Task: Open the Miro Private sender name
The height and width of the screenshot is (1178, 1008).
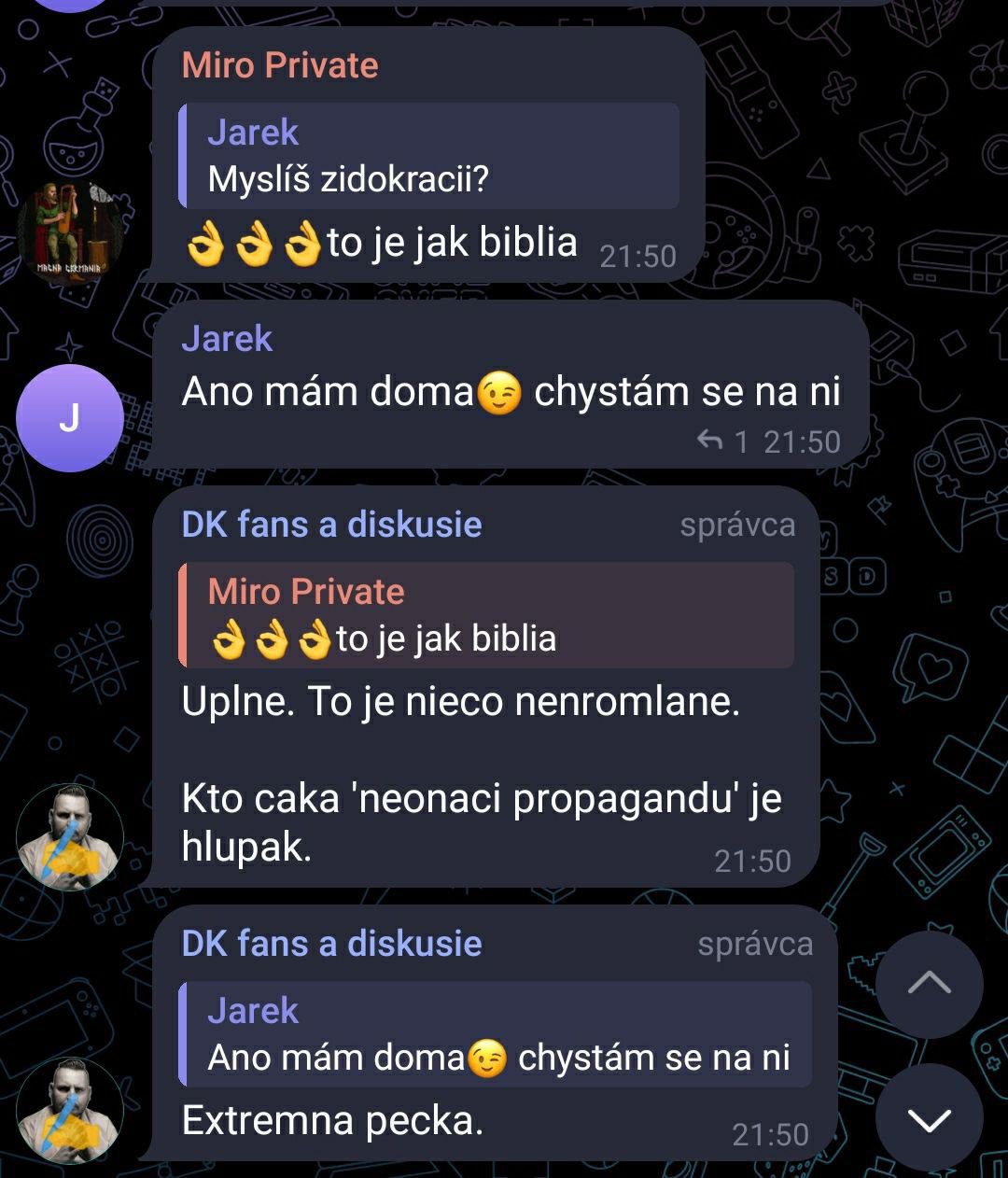Action: (280, 65)
